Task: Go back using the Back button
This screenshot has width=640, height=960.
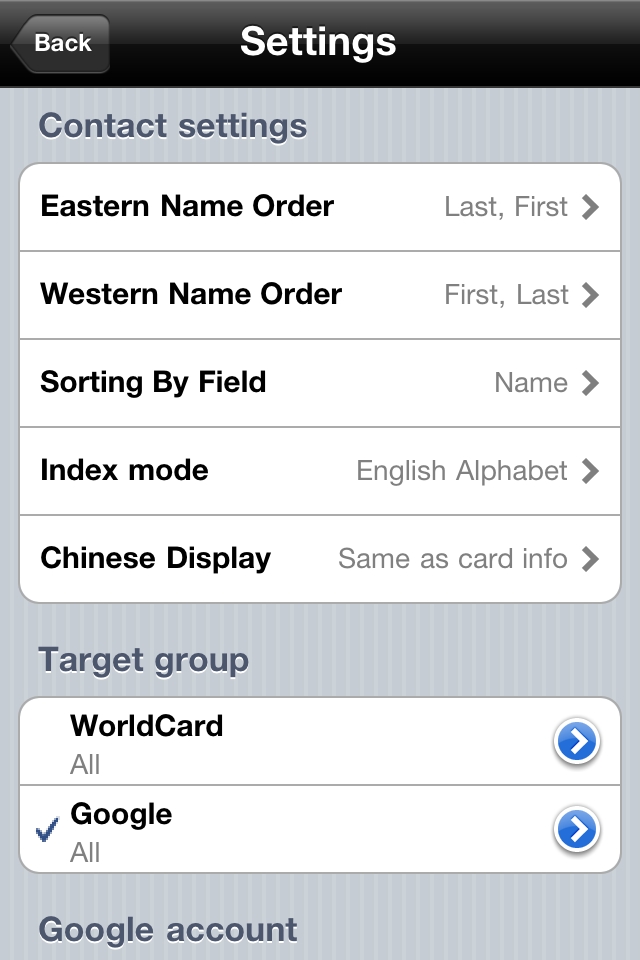Action: coord(61,43)
